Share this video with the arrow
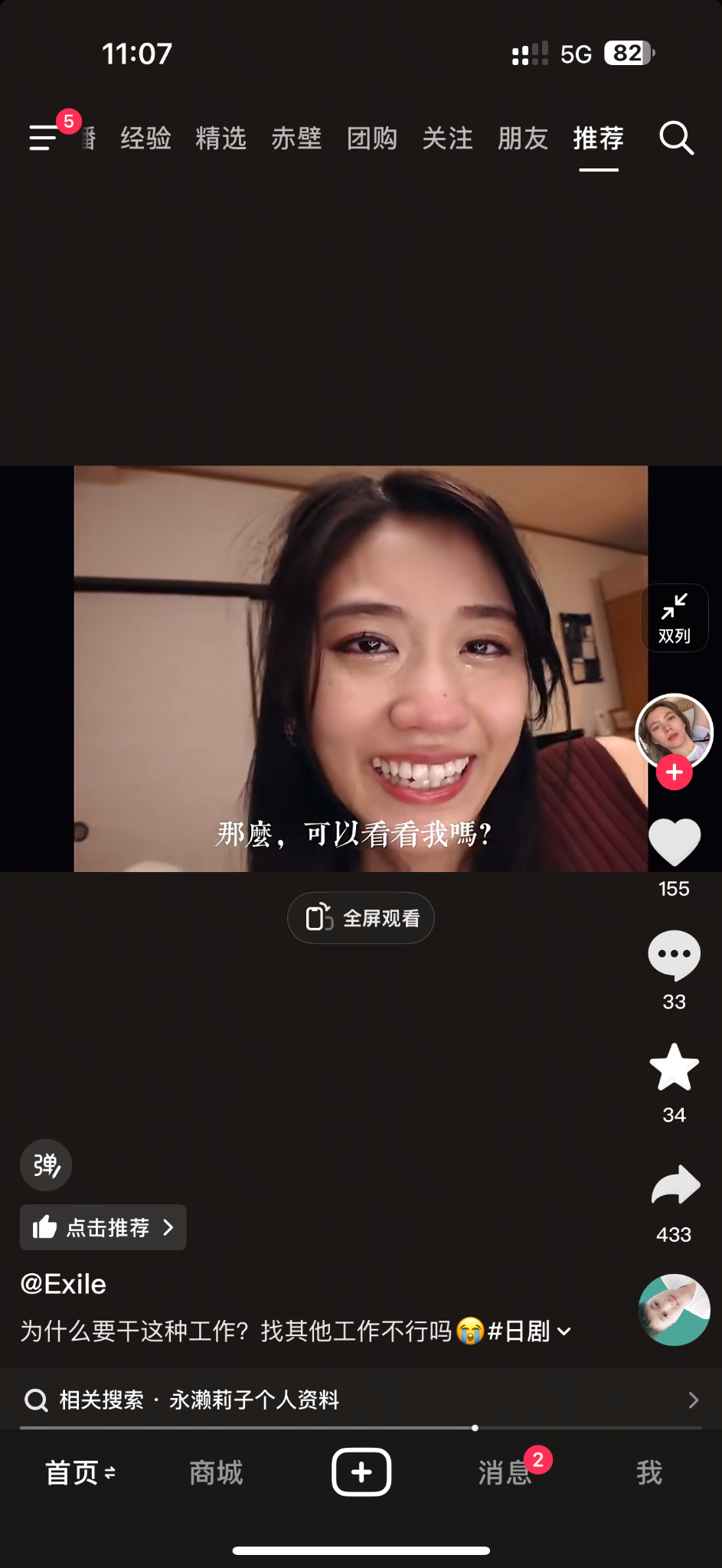Viewport: 722px width, 1568px height. 674,1185
